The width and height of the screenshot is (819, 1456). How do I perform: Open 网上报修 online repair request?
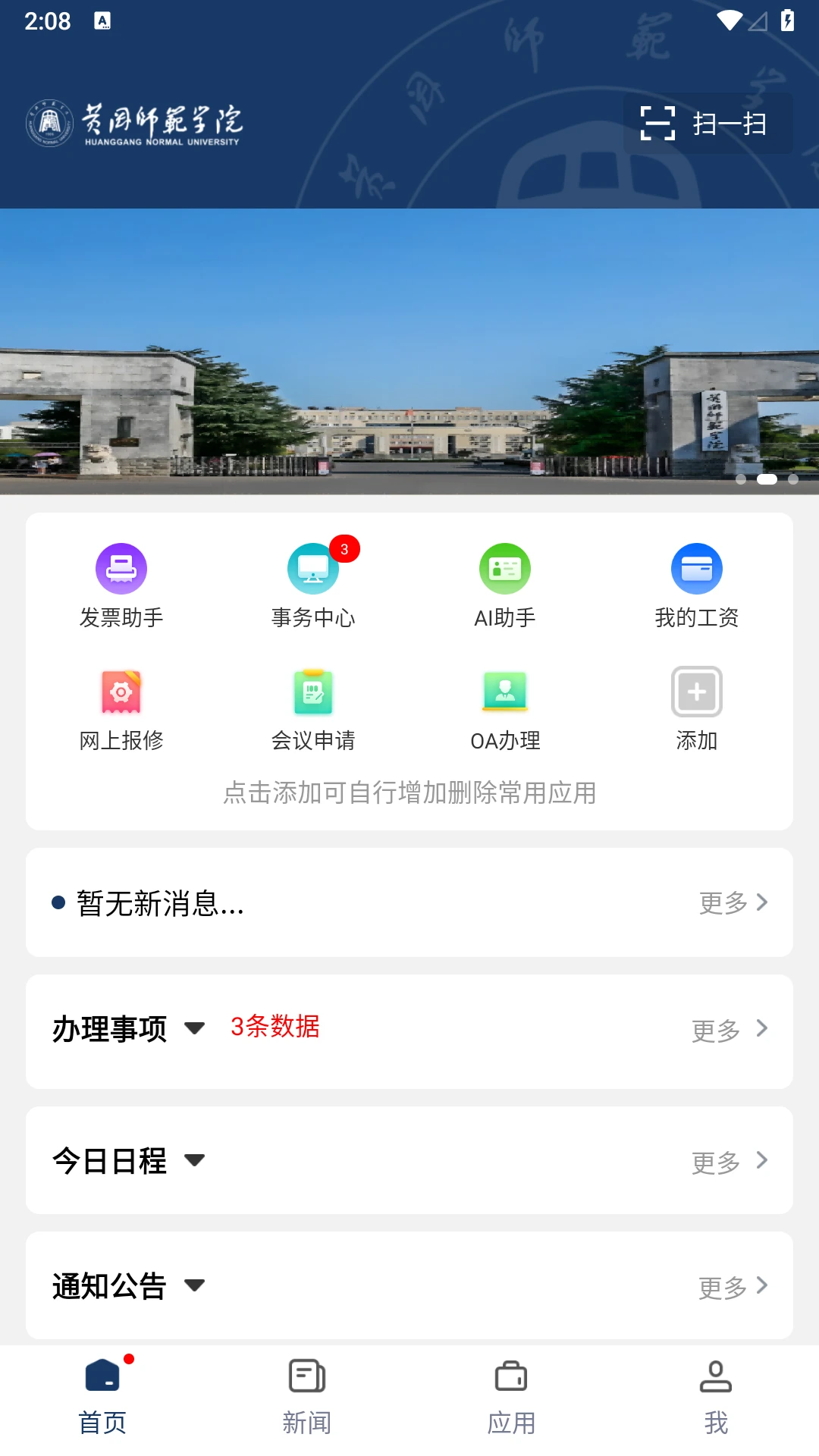120,708
